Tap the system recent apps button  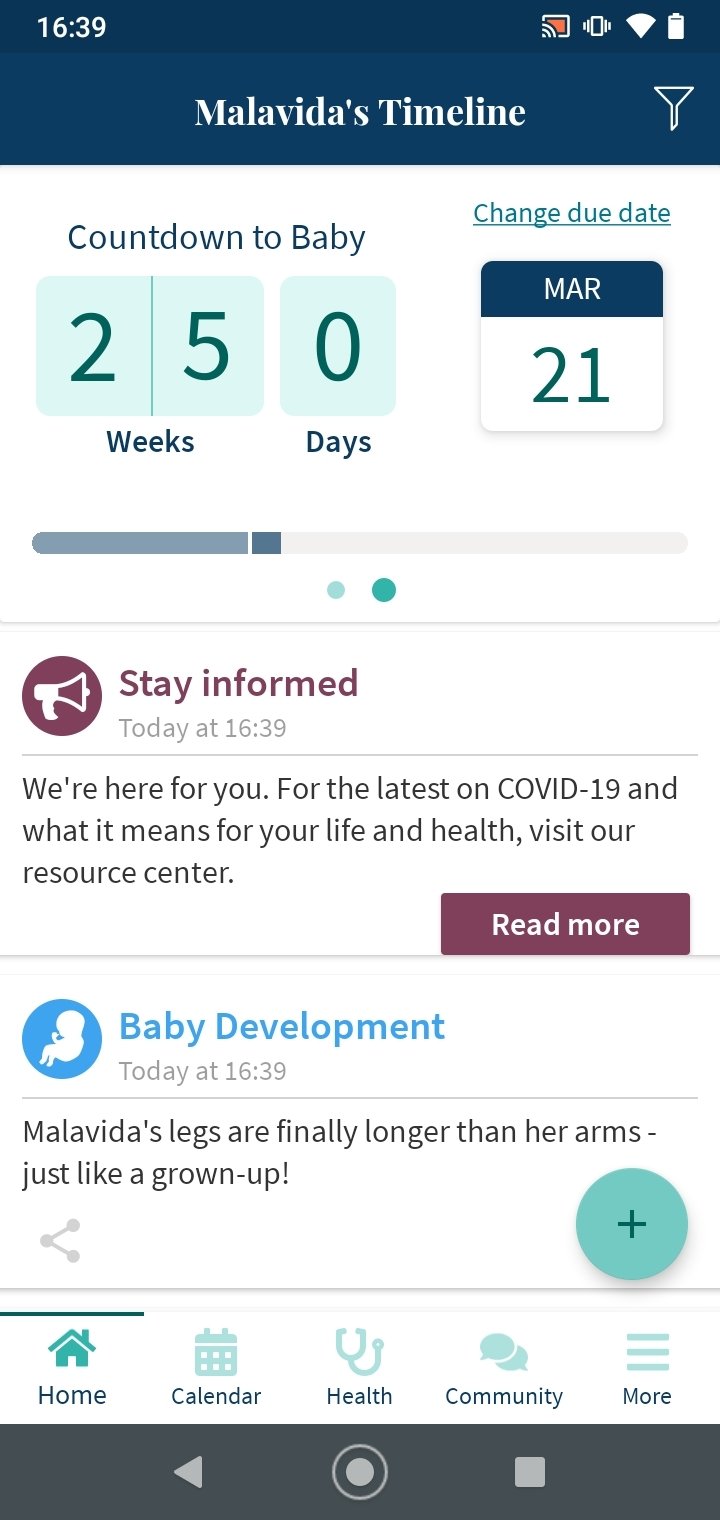530,1472
